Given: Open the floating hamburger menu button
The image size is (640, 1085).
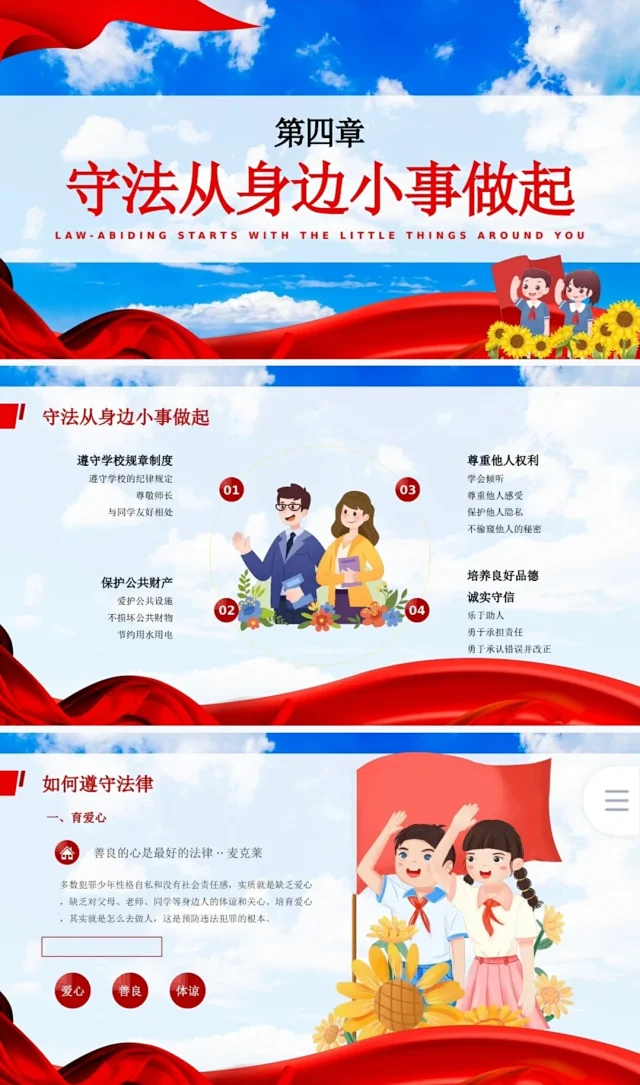Looking at the screenshot, I should 616,800.
